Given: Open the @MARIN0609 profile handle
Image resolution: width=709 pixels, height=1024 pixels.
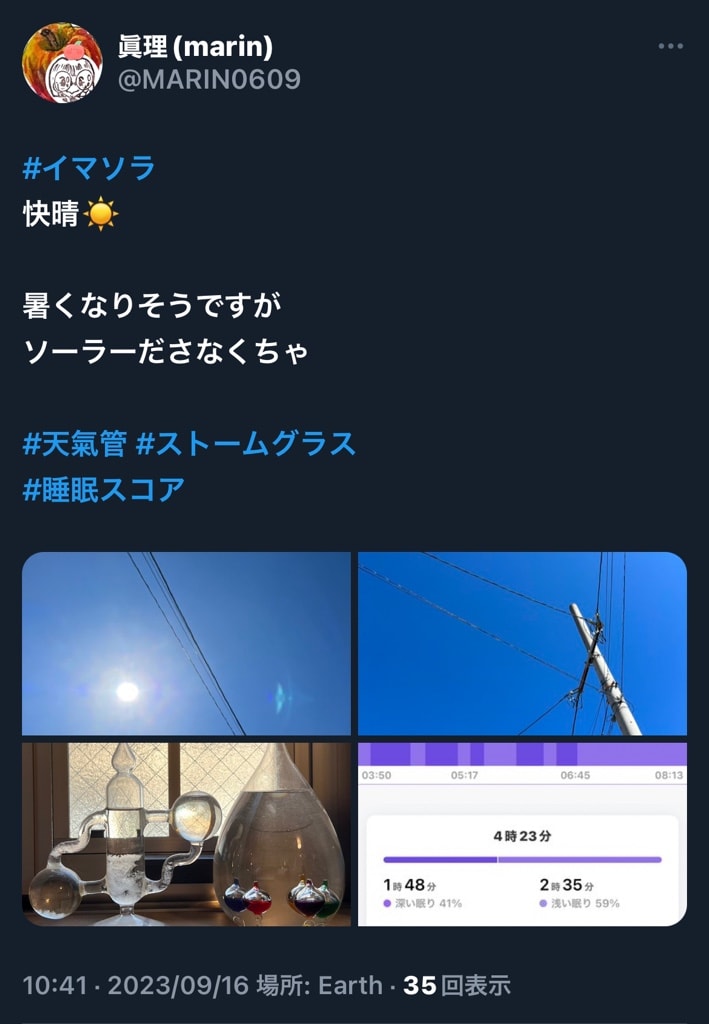Looking at the screenshot, I should pos(209,79).
